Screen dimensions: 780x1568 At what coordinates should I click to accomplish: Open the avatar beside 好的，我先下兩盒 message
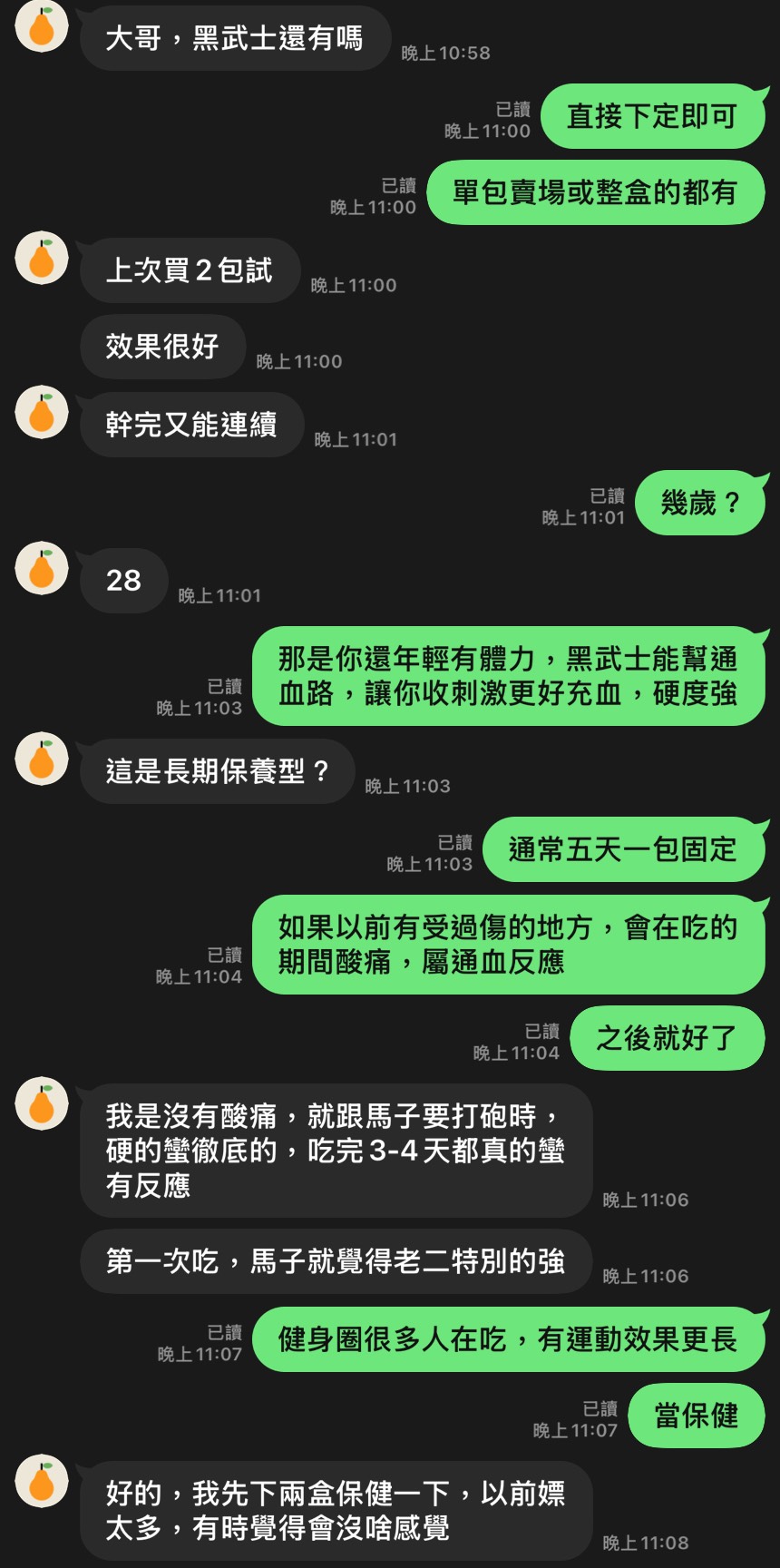[42, 1481]
